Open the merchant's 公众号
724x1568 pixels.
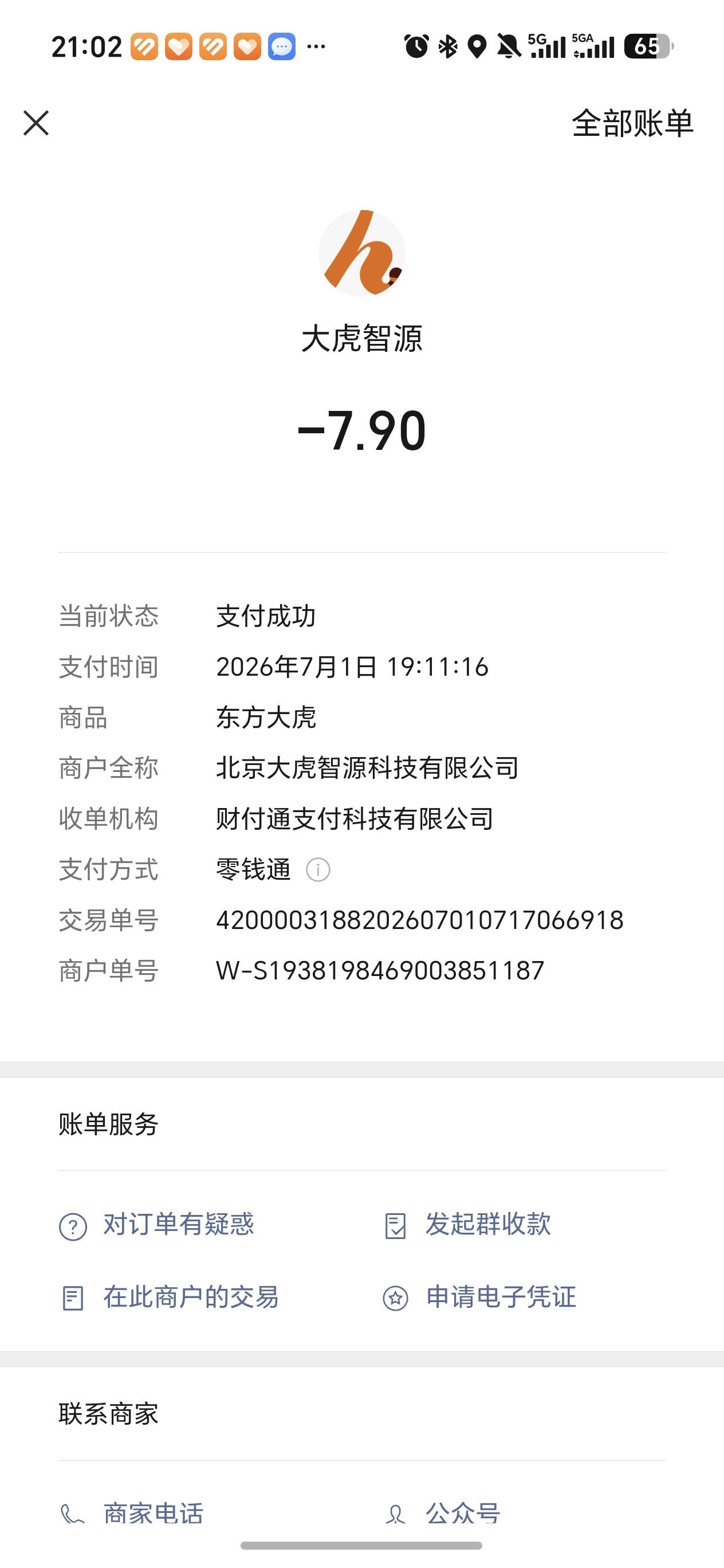click(x=442, y=1513)
